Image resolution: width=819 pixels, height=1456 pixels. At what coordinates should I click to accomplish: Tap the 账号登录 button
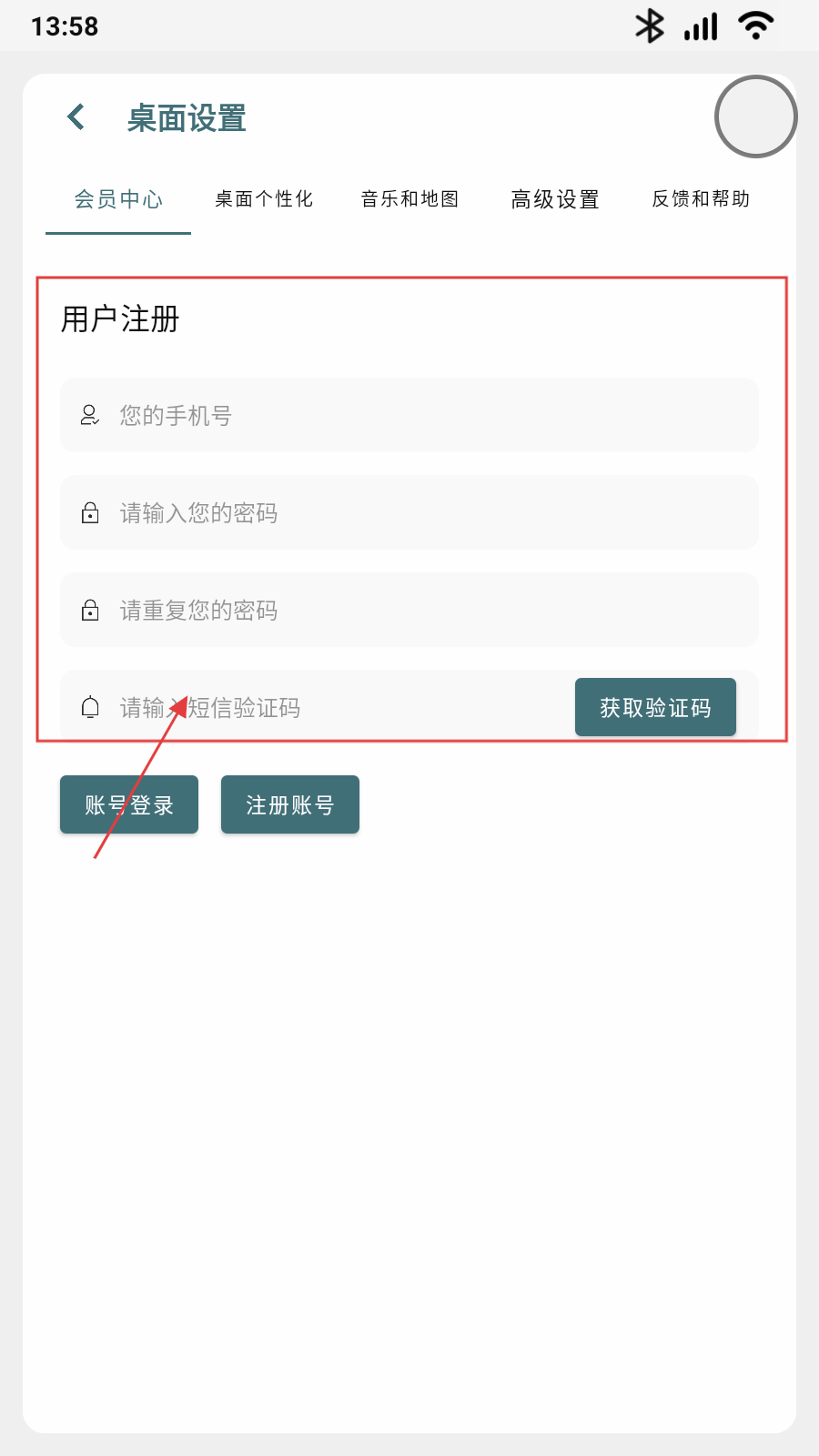(x=129, y=805)
